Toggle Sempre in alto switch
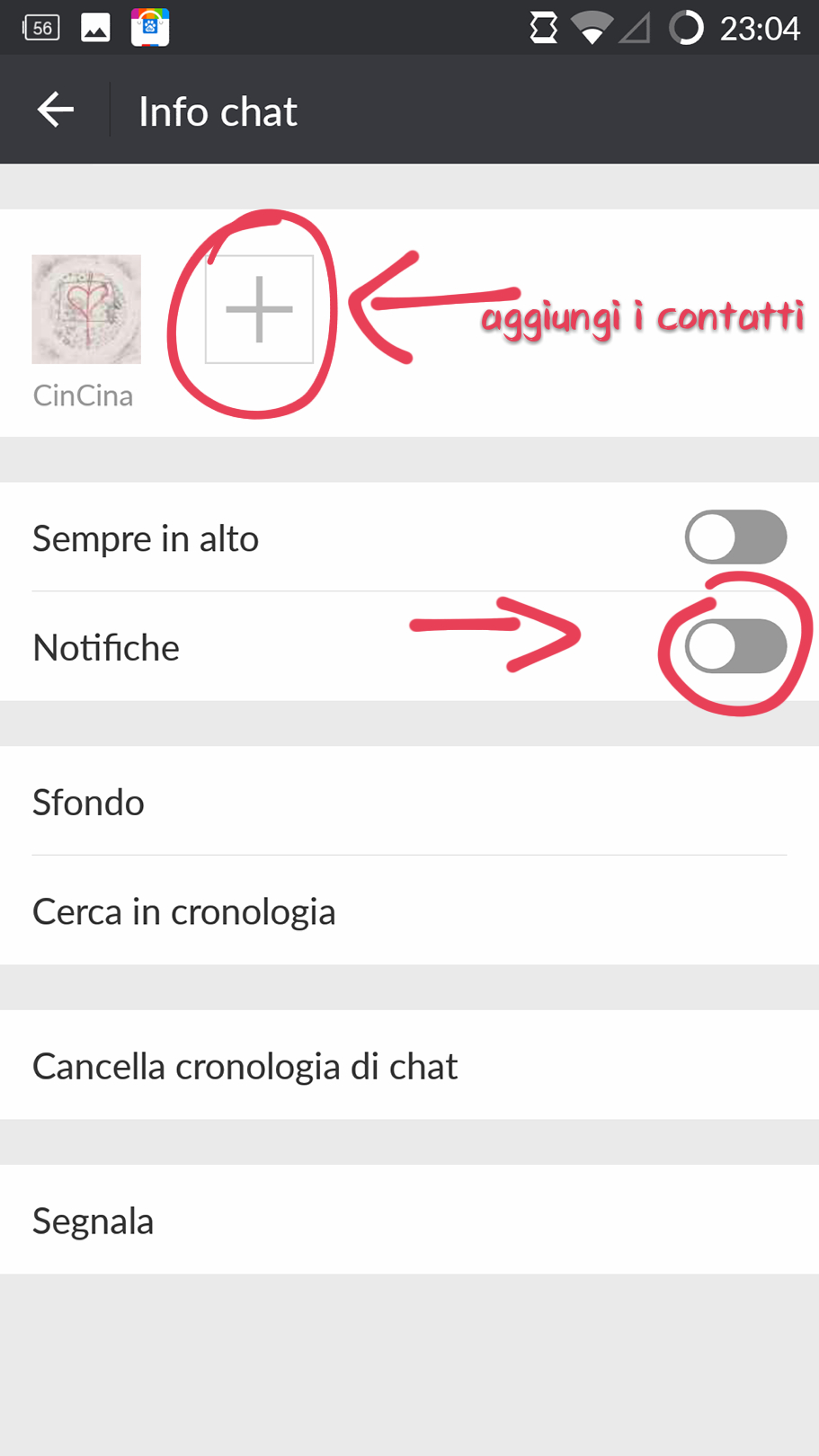This screenshot has height=1456, width=819. click(x=735, y=537)
